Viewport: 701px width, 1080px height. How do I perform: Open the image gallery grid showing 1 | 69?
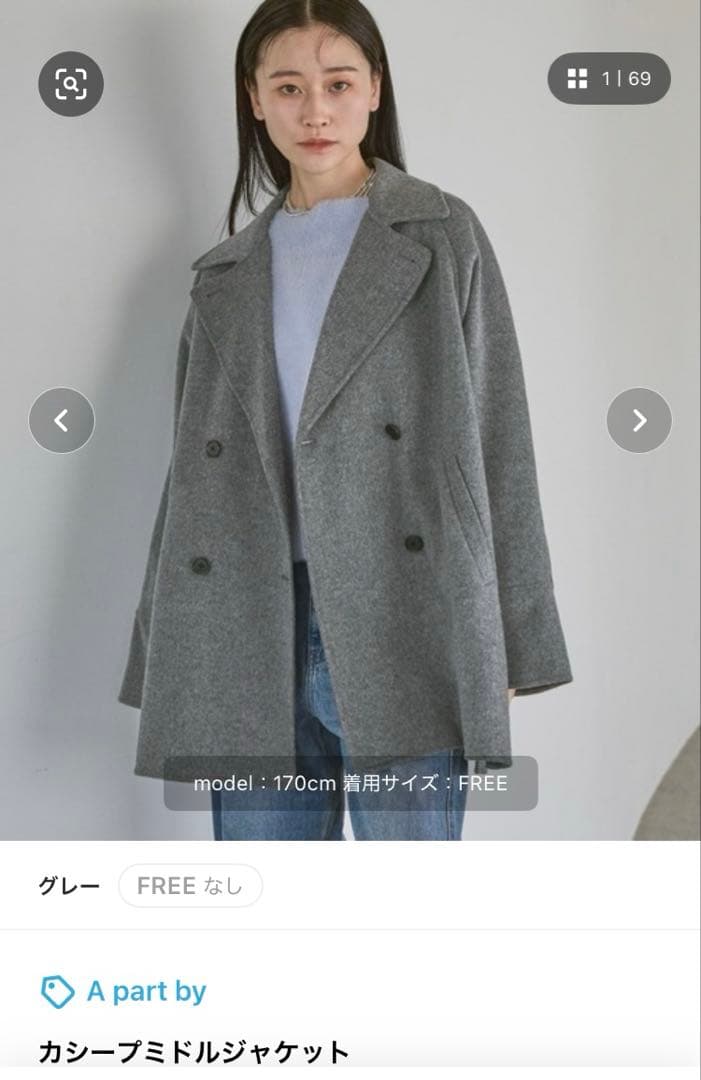point(609,79)
